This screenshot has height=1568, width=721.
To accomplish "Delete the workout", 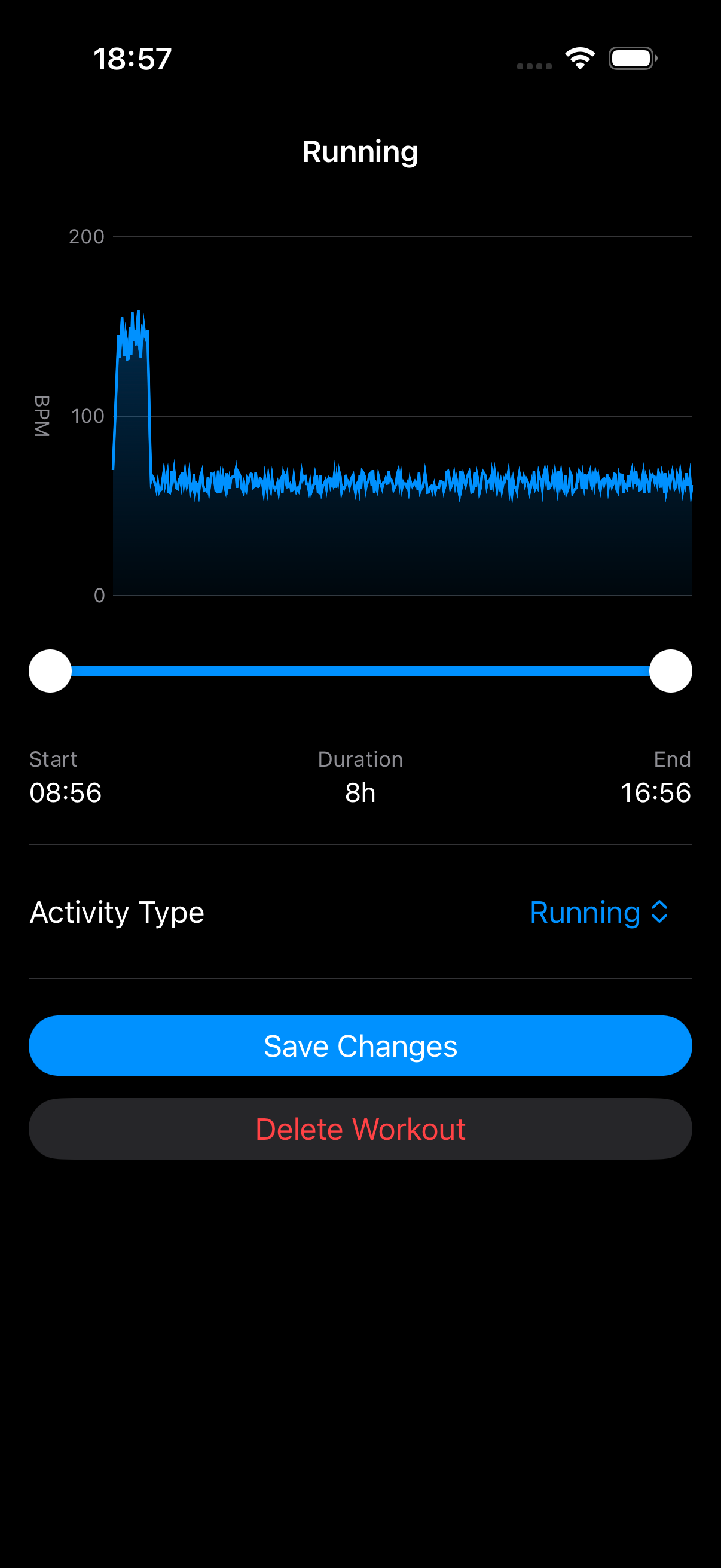I will click(360, 1128).
